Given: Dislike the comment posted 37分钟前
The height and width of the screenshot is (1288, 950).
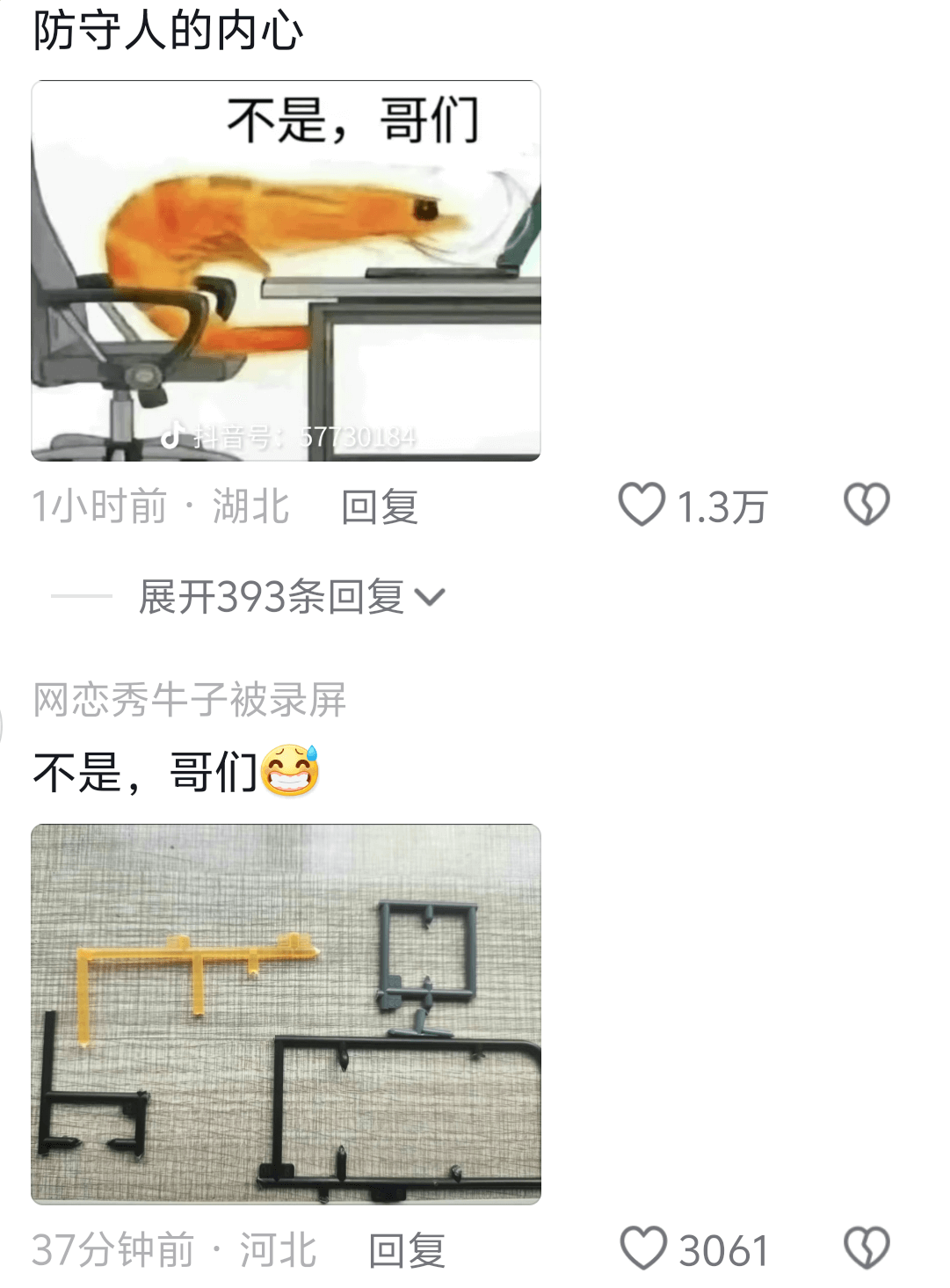Looking at the screenshot, I should click(867, 1249).
